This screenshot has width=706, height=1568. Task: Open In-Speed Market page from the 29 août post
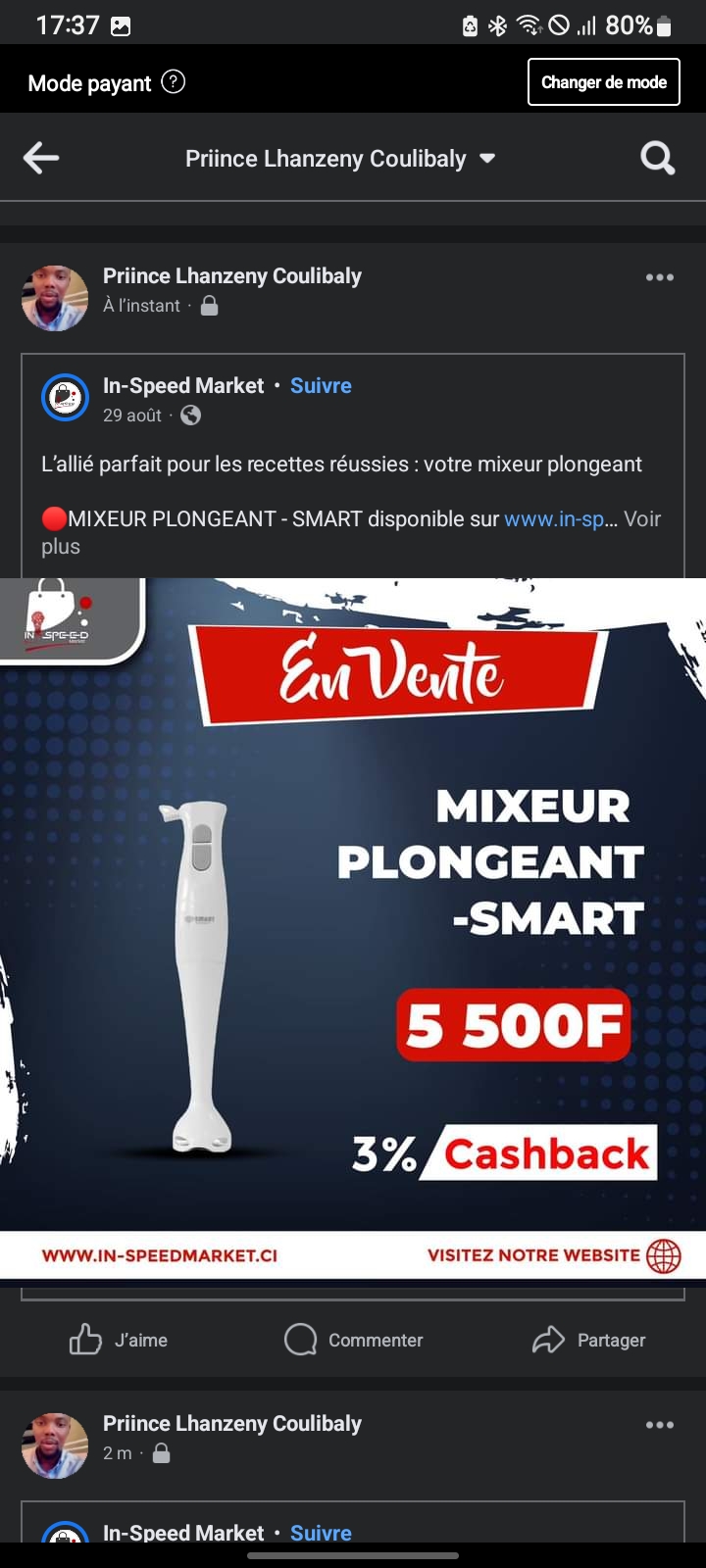tap(183, 386)
